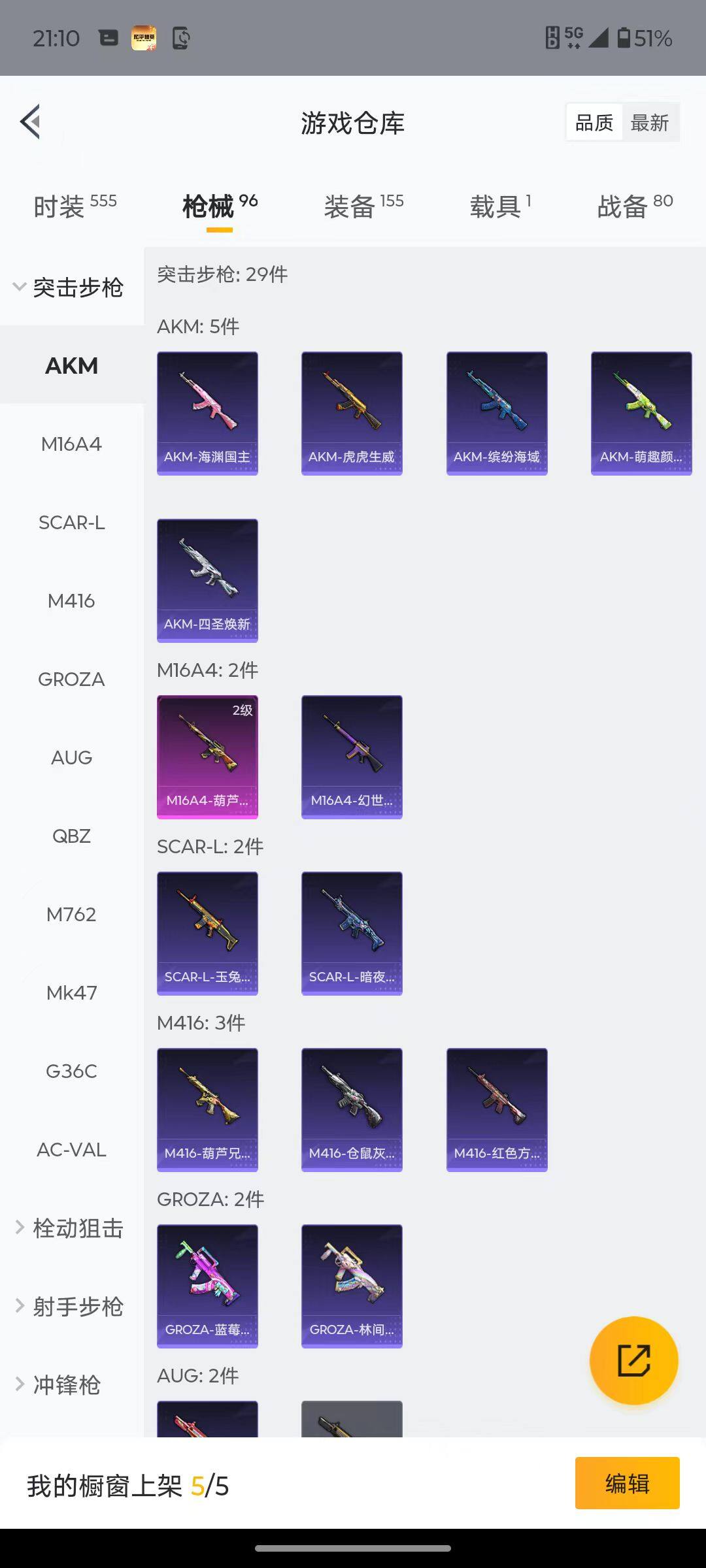Screen dimensions: 706x1568
Task: Jump to M762 in the side list
Action: point(71,915)
